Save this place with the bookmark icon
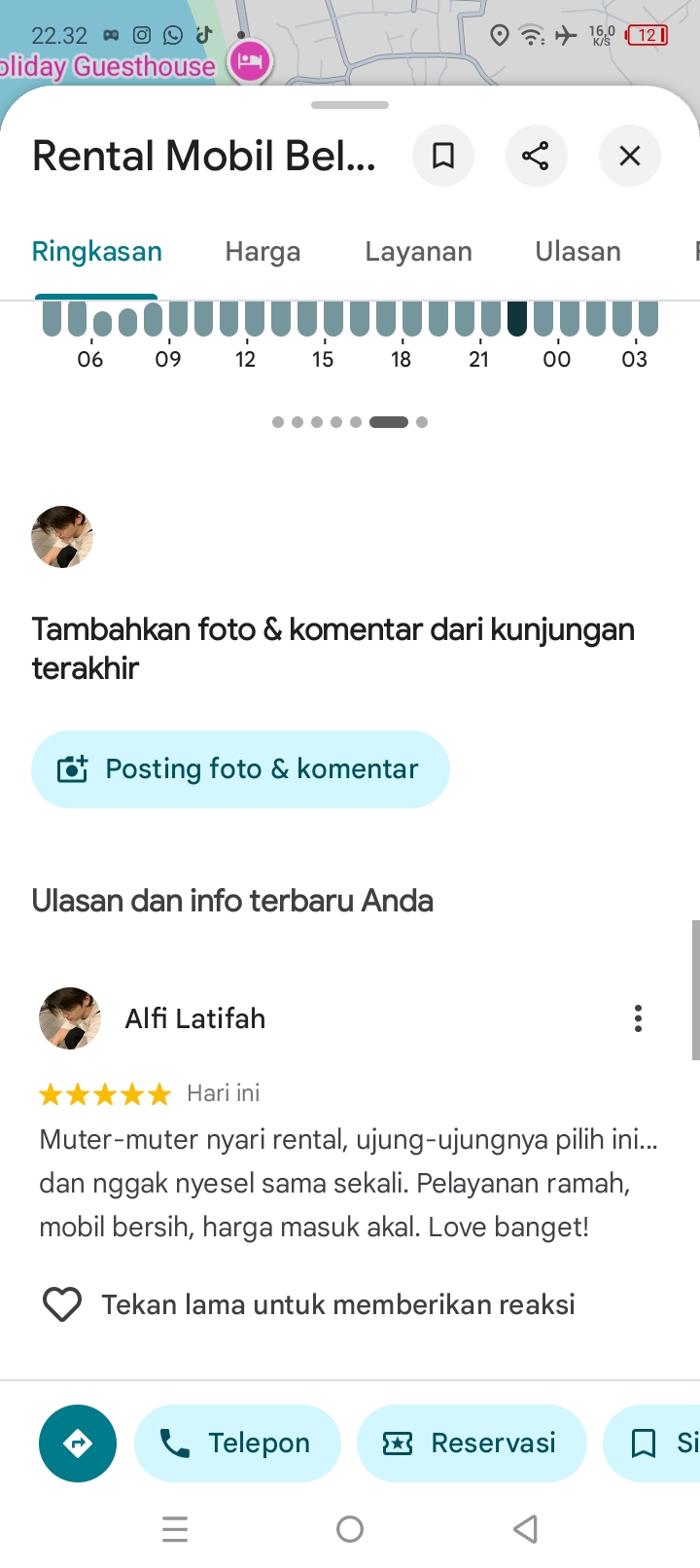Screen dimensions: 700x1568 click(443, 156)
